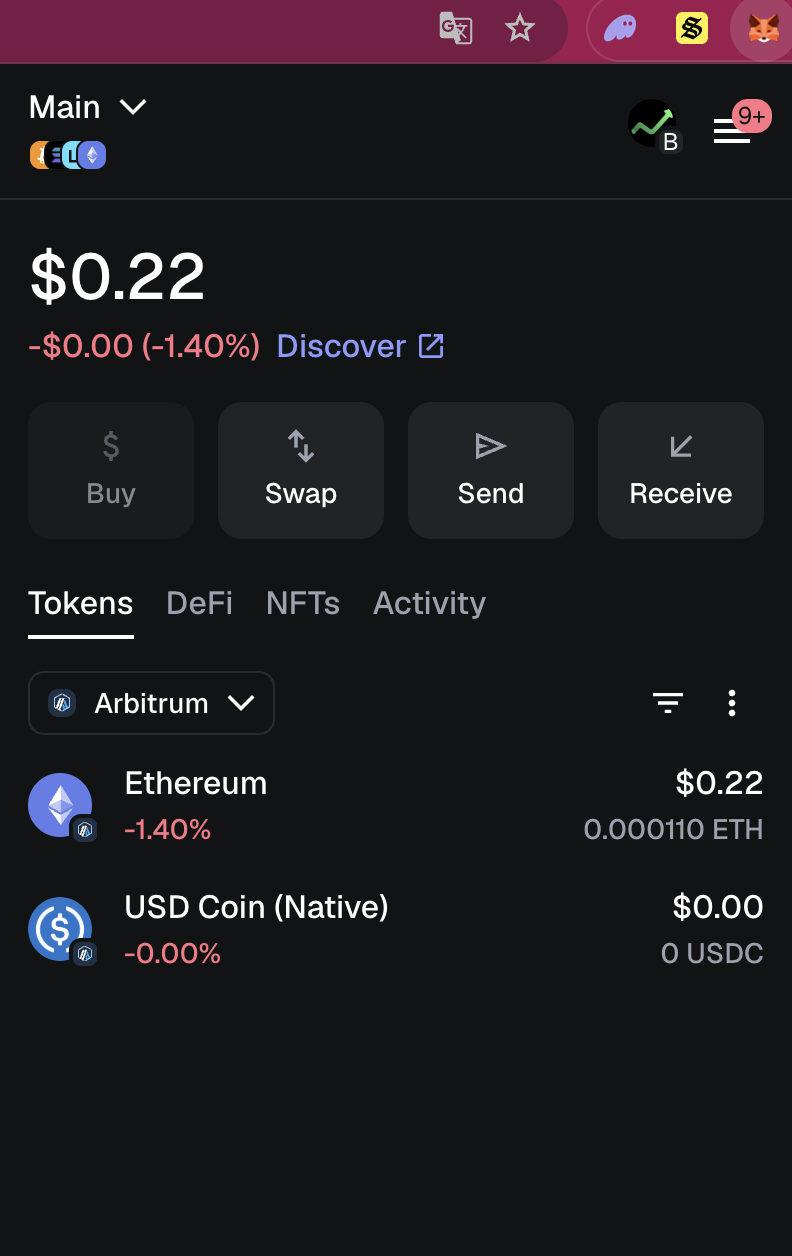Viewport: 792px width, 1256px height.
Task: Open the Ethereum token details
Action: tap(395, 805)
